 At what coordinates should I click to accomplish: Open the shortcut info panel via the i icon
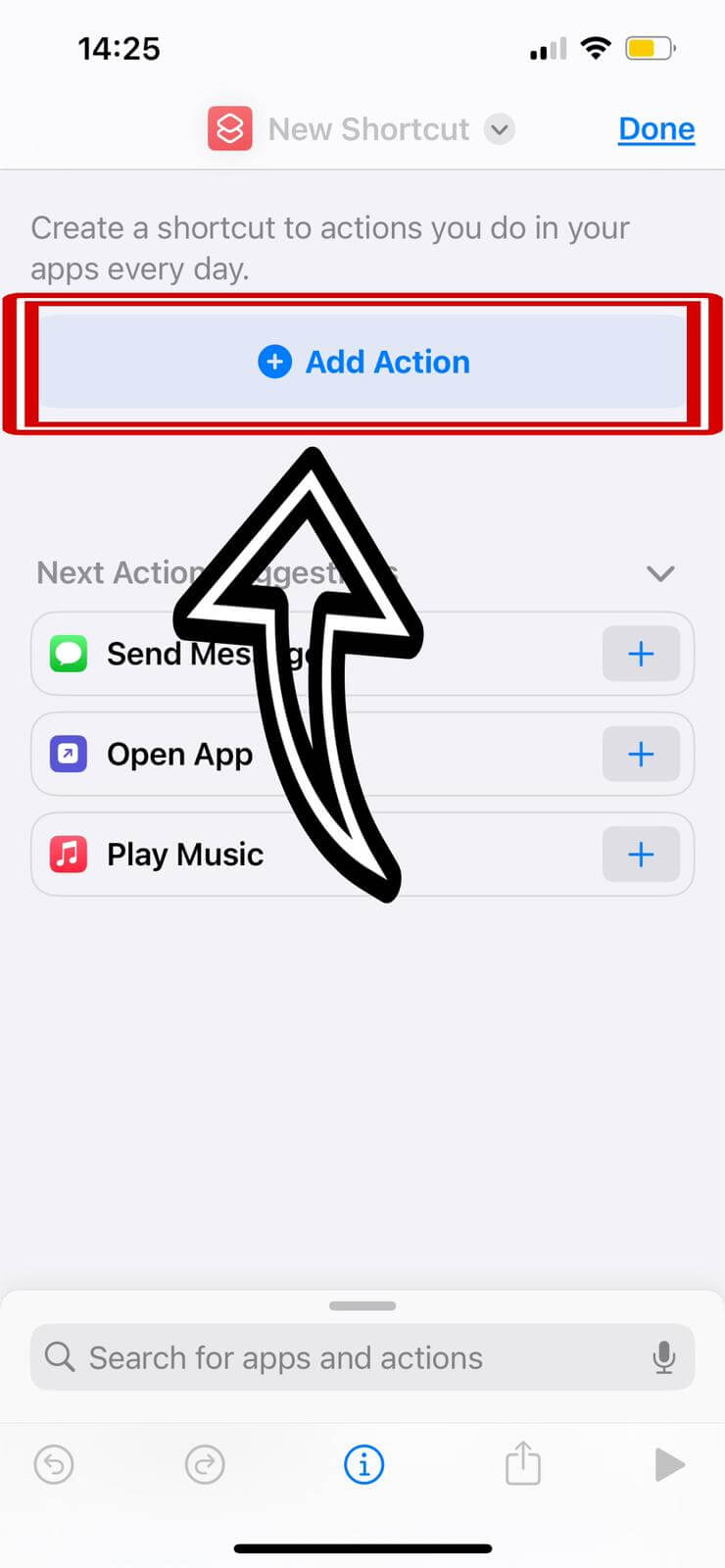click(363, 1464)
